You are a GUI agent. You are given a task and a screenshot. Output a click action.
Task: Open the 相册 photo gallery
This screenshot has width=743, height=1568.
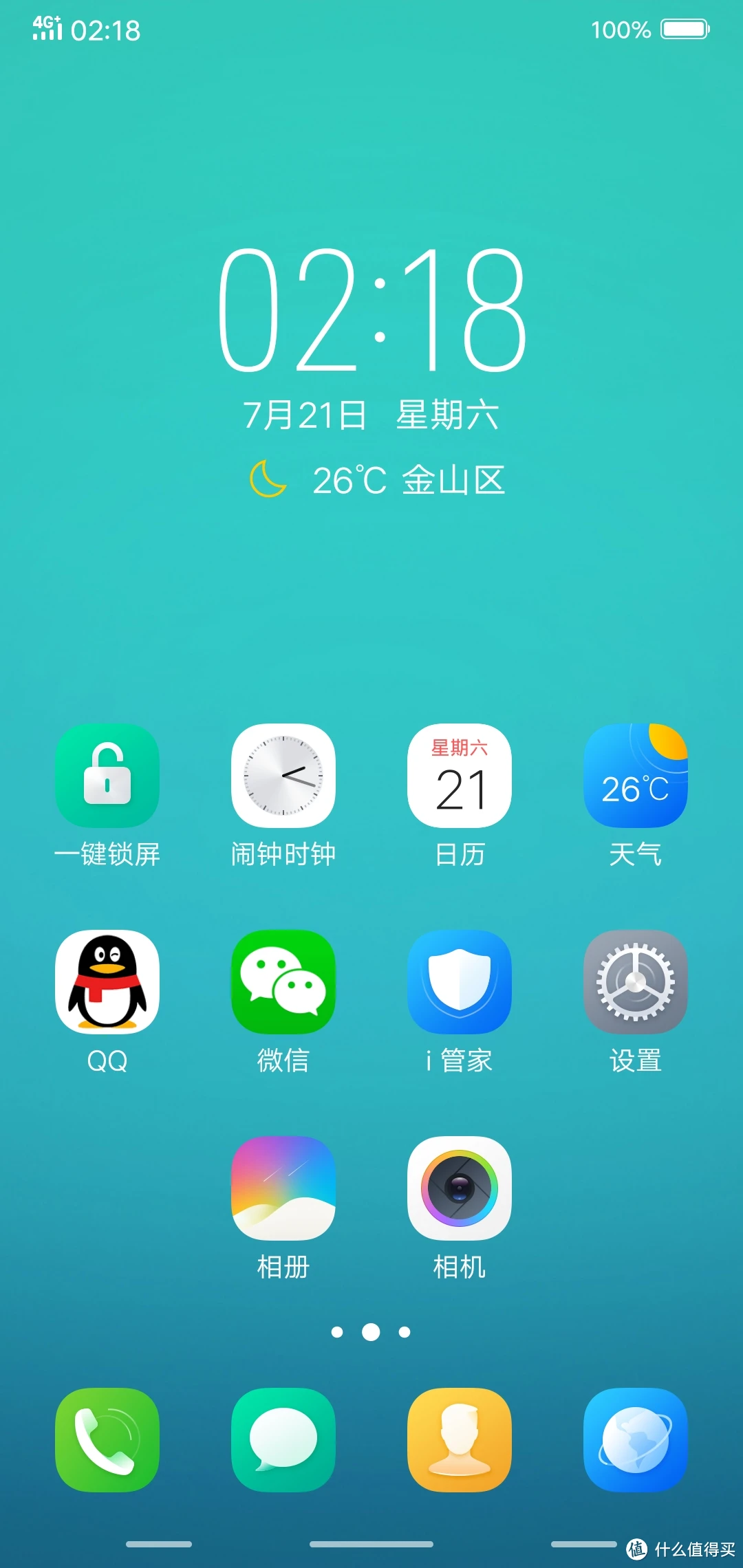pos(283,1188)
